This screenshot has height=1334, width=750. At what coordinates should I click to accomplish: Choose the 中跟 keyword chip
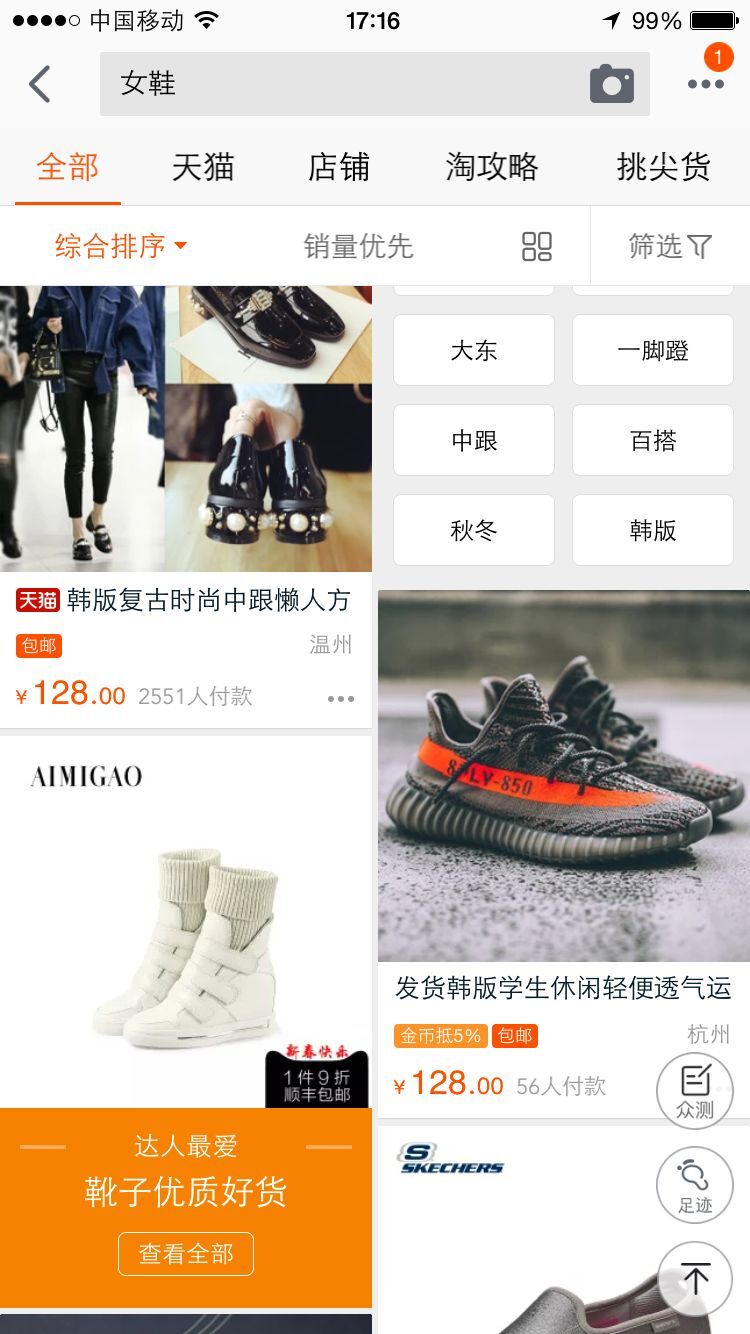[x=474, y=440]
